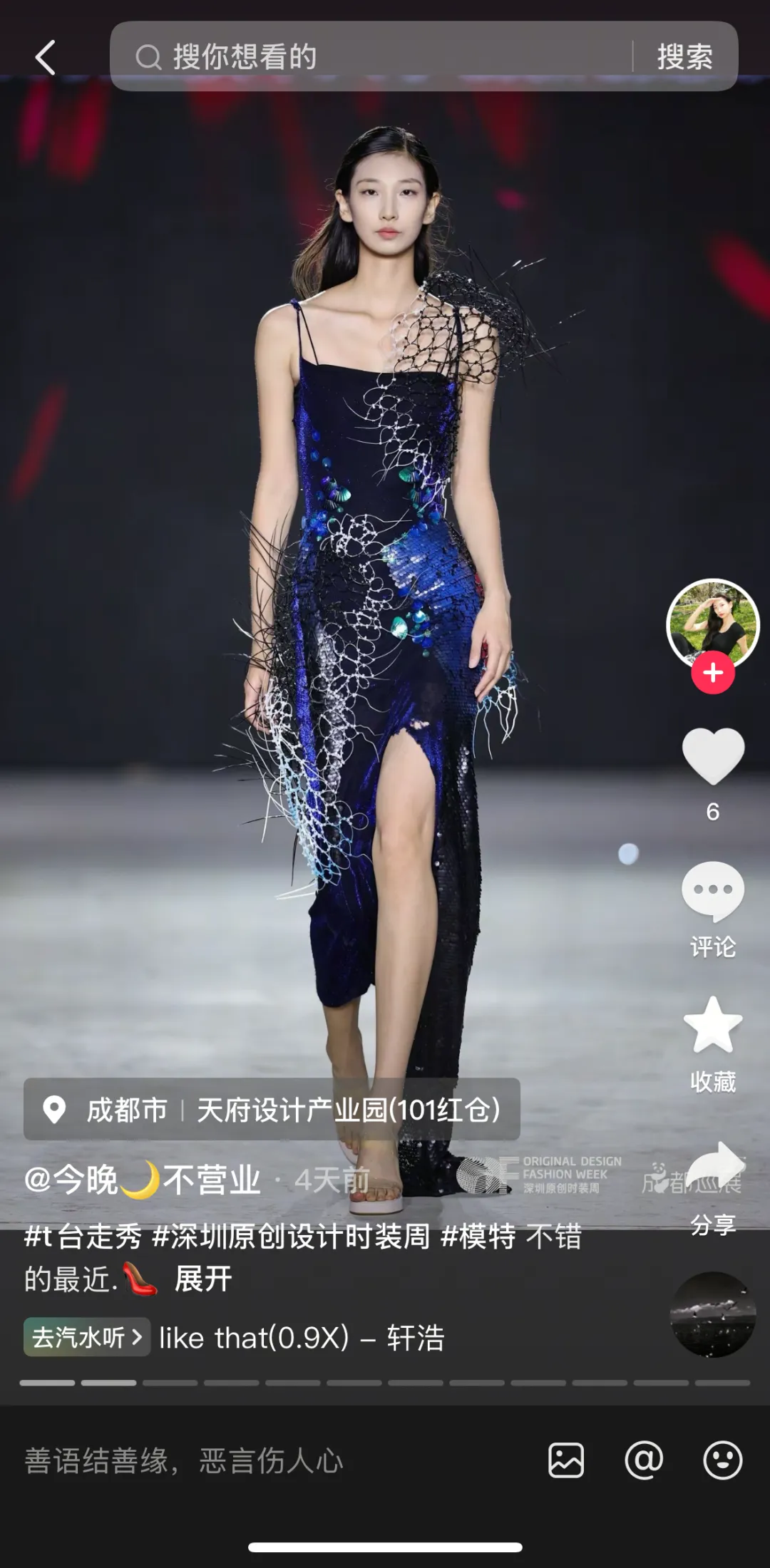Go back with the top-left arrow
This screenshot has width=770, height=1568.
(x=46, y=57)
